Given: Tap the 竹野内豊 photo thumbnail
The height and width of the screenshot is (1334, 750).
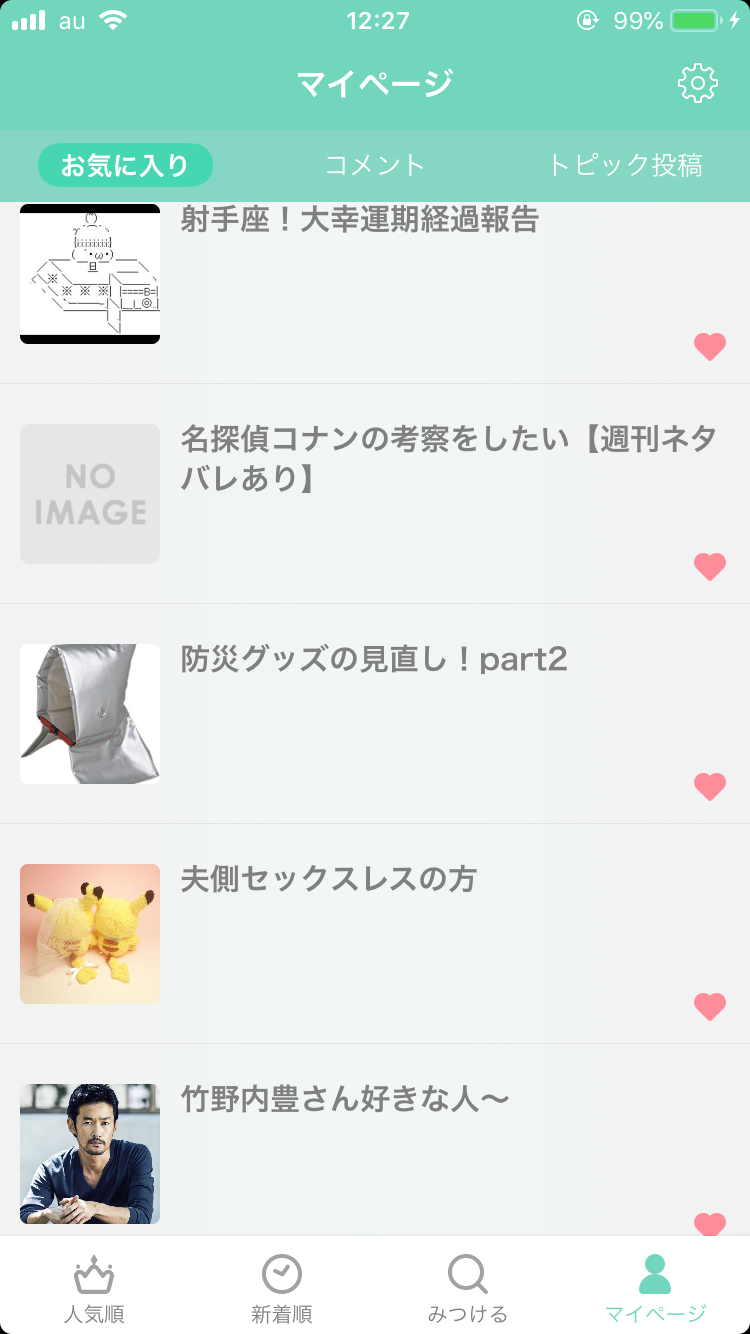Looking at the screenshot, I should pos(89,1153).
